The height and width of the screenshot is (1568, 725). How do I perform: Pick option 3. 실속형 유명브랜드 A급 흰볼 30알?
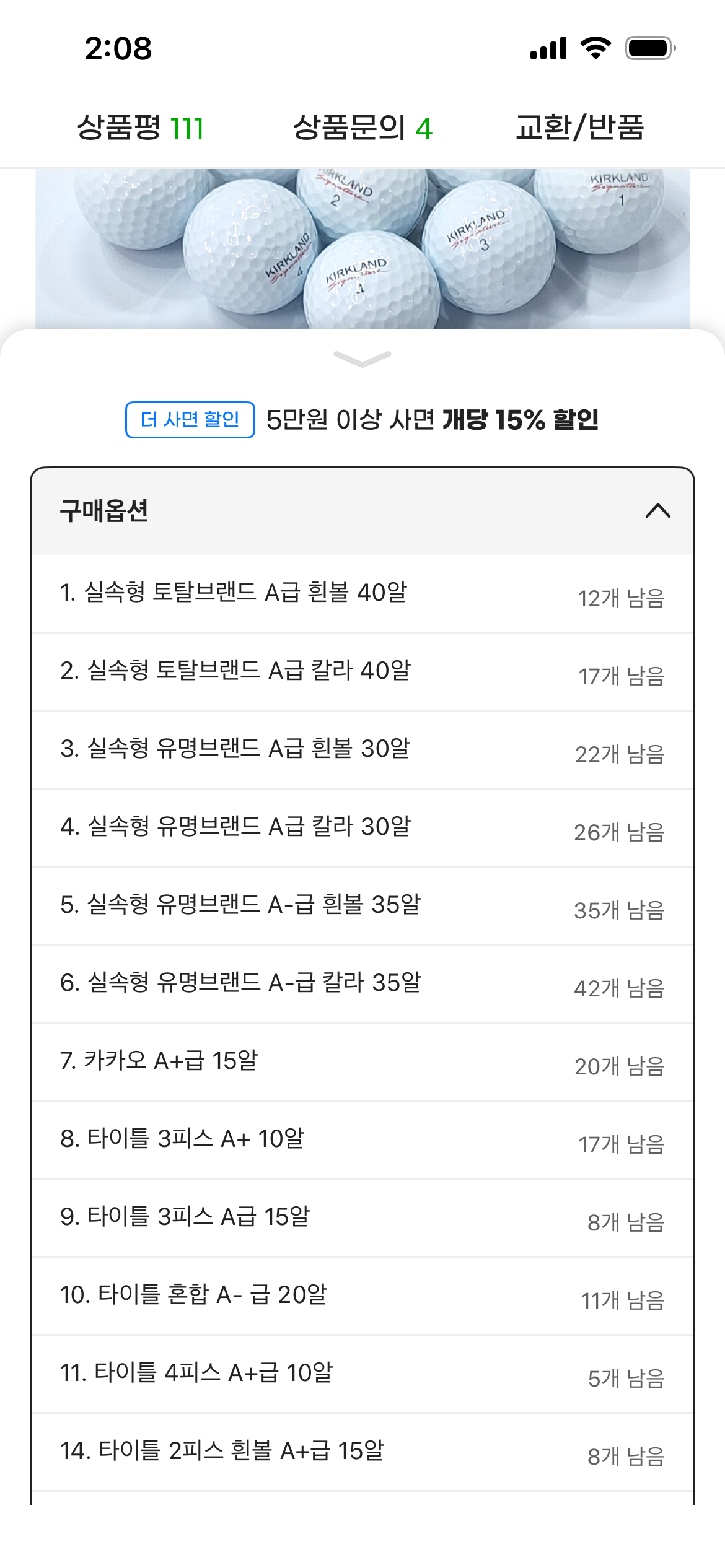(x=362, y=750)
